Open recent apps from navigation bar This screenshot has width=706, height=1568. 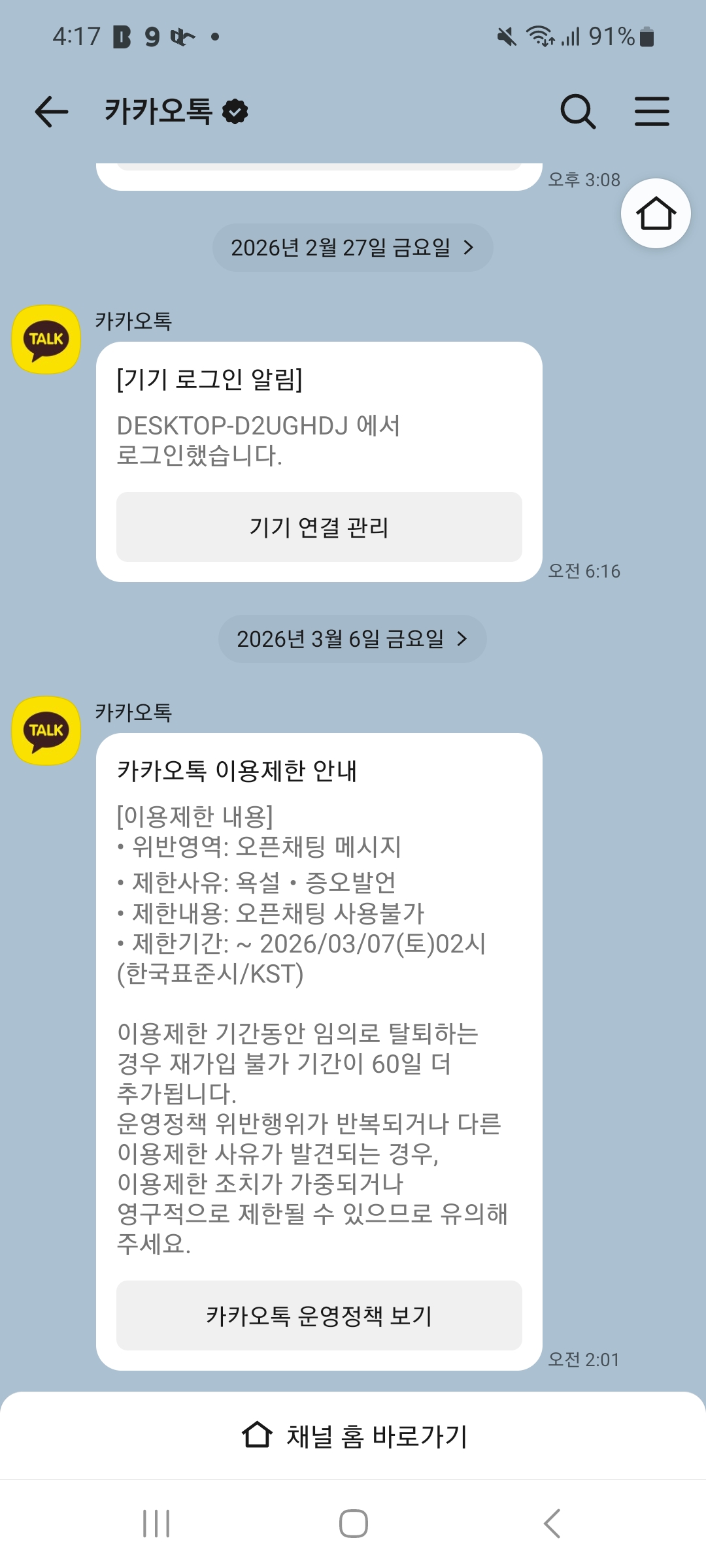[x=156, y=1524]
